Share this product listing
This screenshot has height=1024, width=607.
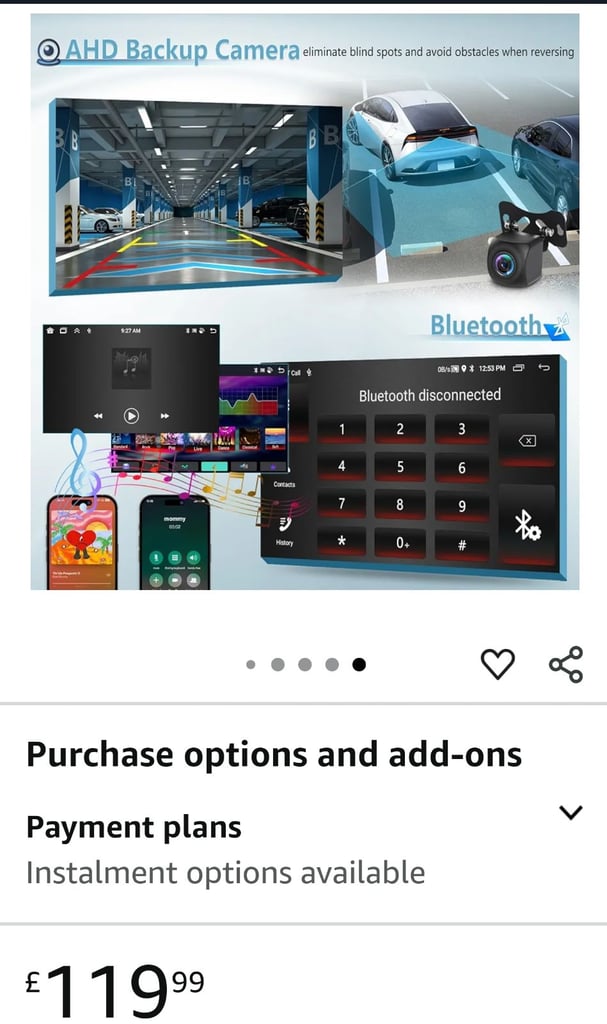pyautogui.click(x=566, y=664)
